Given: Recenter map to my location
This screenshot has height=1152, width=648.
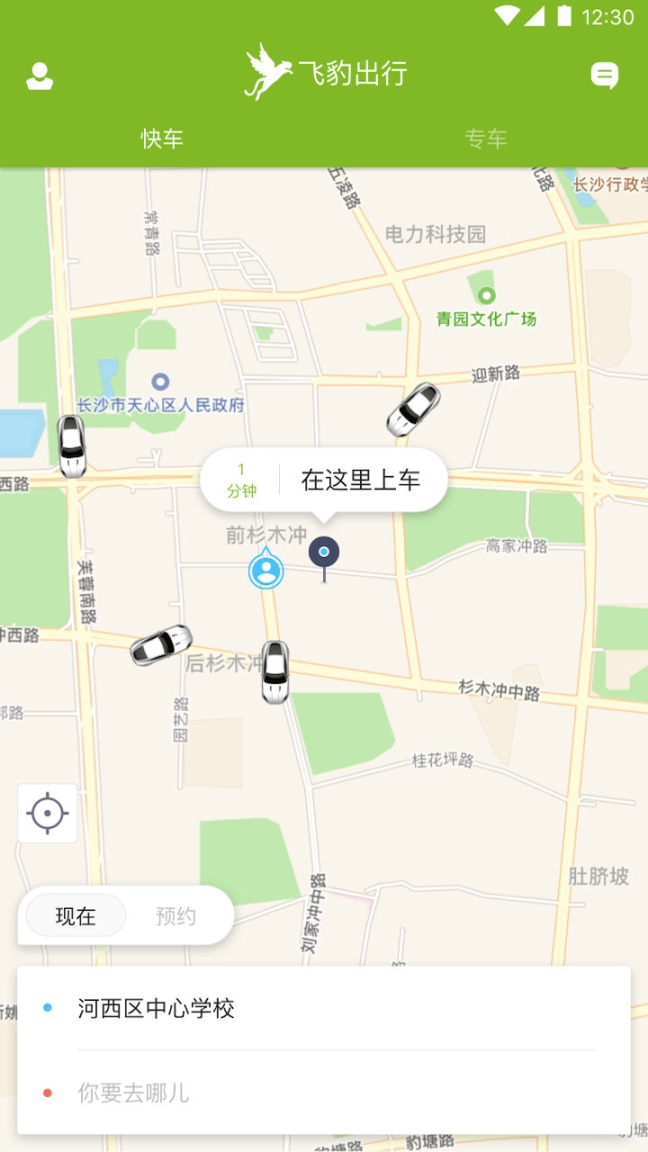Looking at the screenshot, I should [47, 813].
